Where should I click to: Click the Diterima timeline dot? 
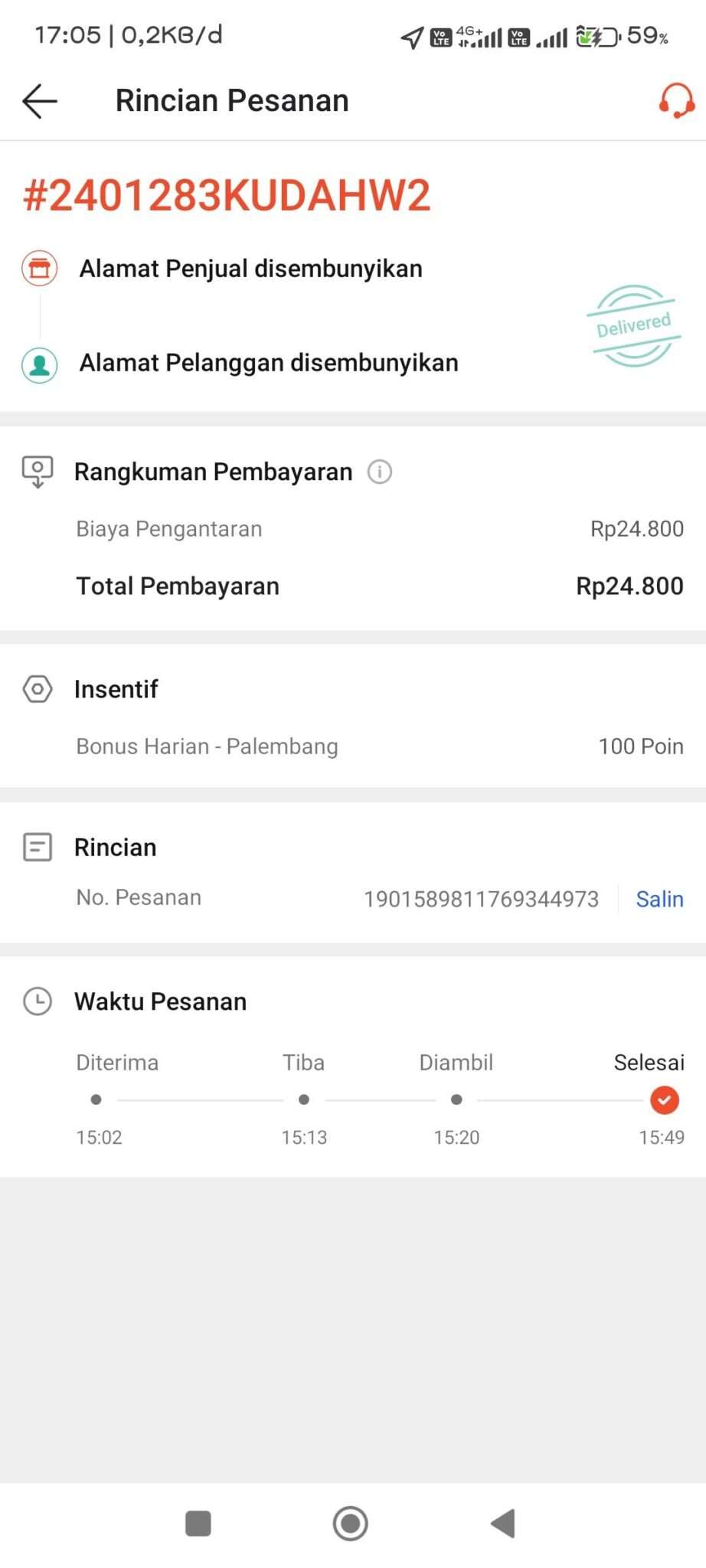coord(96,1099)
